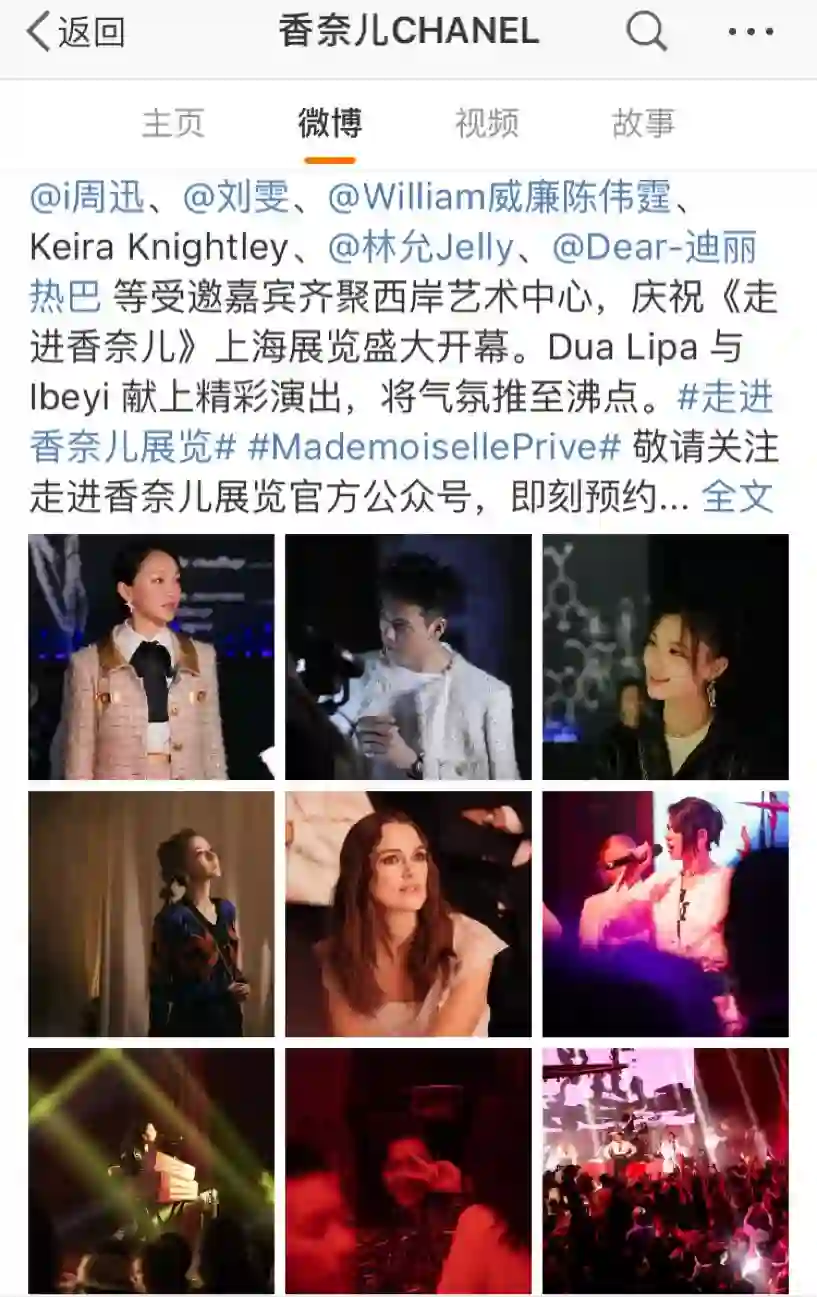The width and height of the screenshot is (817, 1297).
Task: Expand the post with 全文
Action: (x=738, y=497)
